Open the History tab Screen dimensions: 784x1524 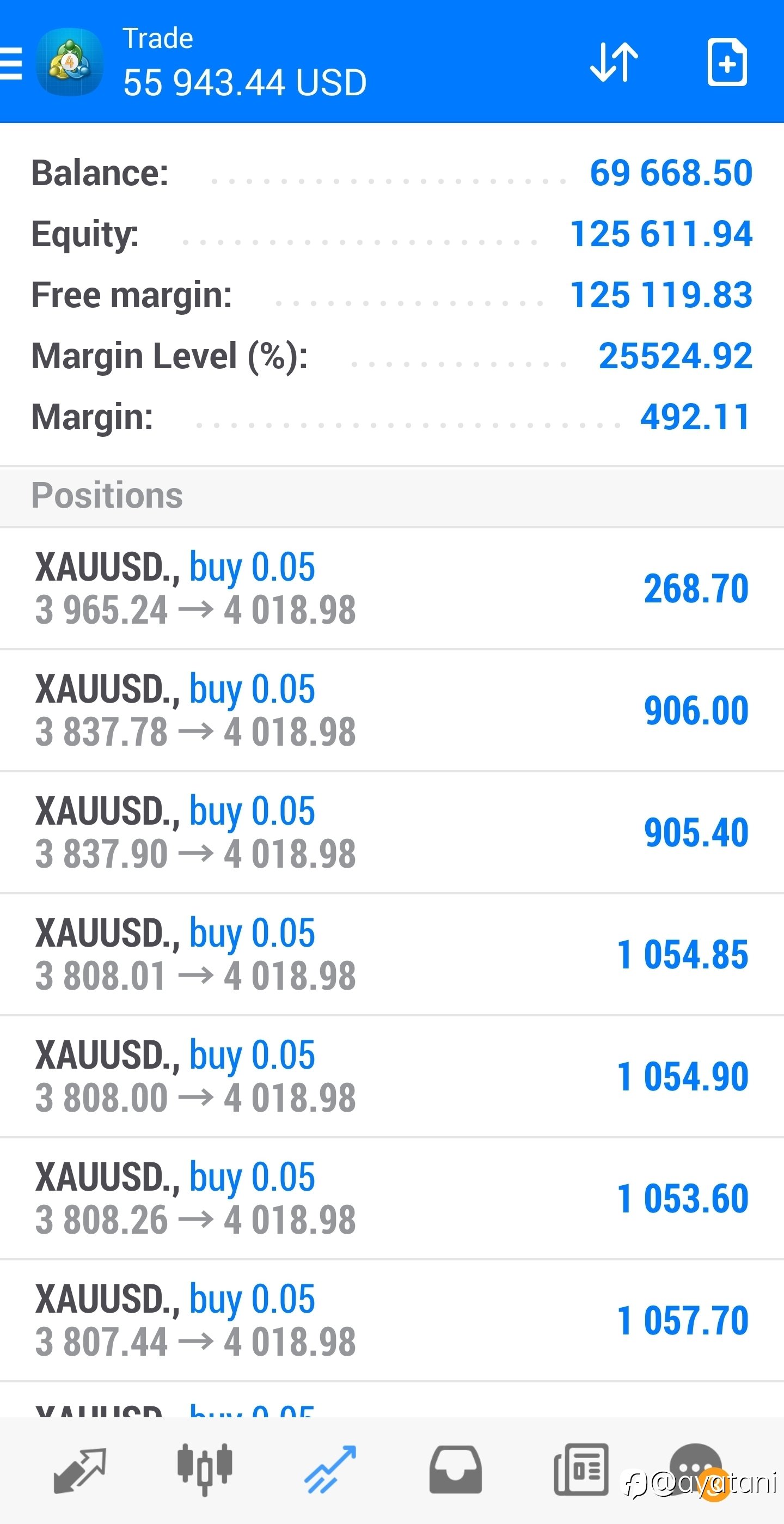(x=455, y=1470)
